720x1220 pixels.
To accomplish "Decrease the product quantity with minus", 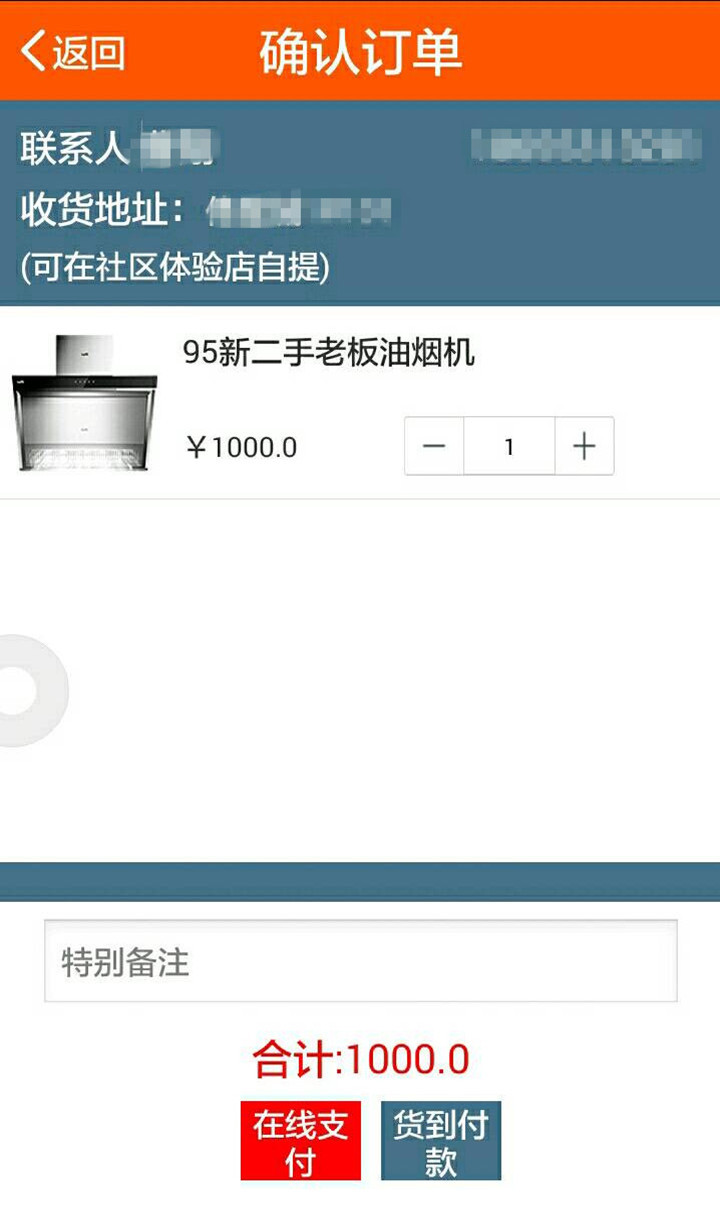I will point(434,446).
